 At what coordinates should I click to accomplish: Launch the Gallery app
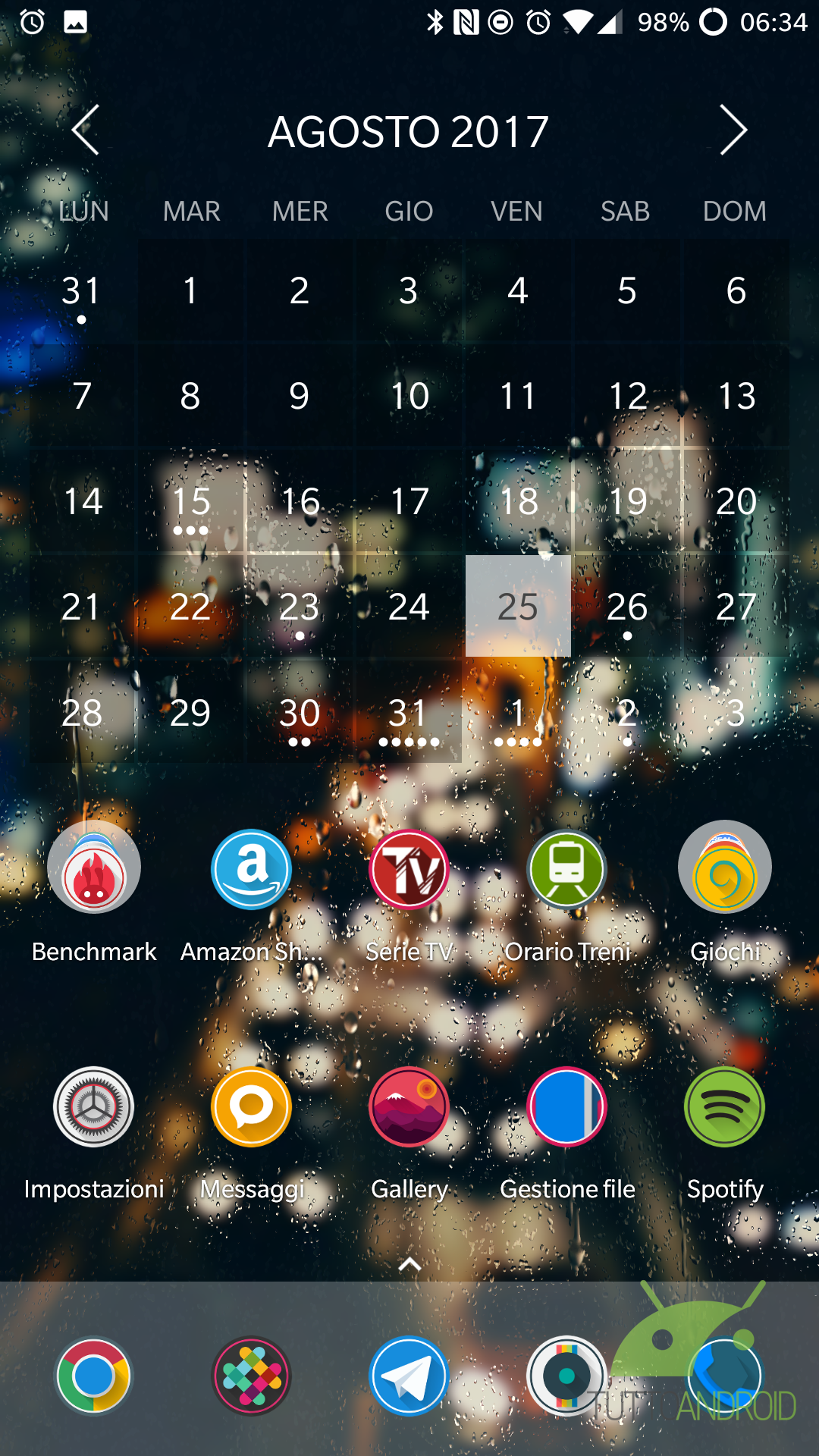[409, 1107]
